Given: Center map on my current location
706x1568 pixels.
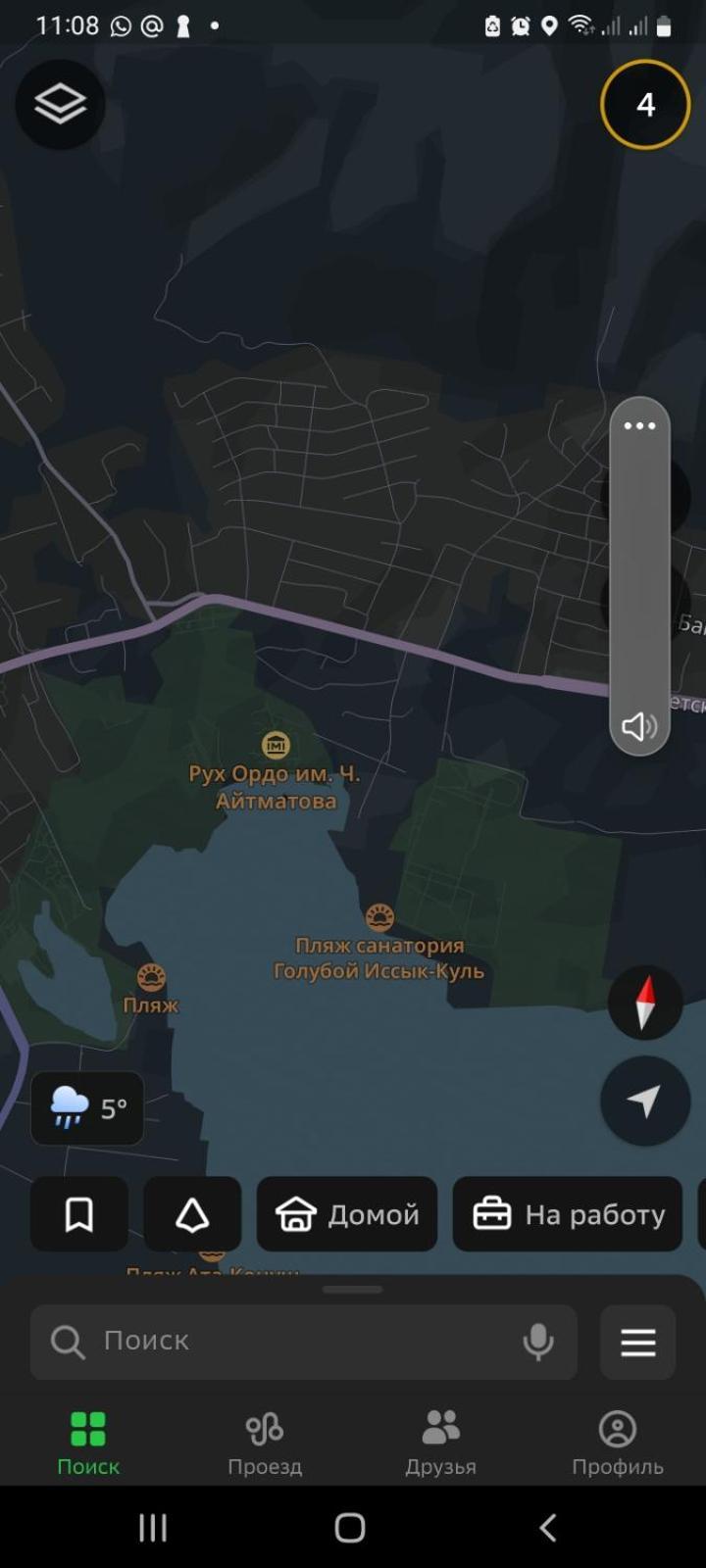Looking at the screenshot, I should coord(645,1101).
